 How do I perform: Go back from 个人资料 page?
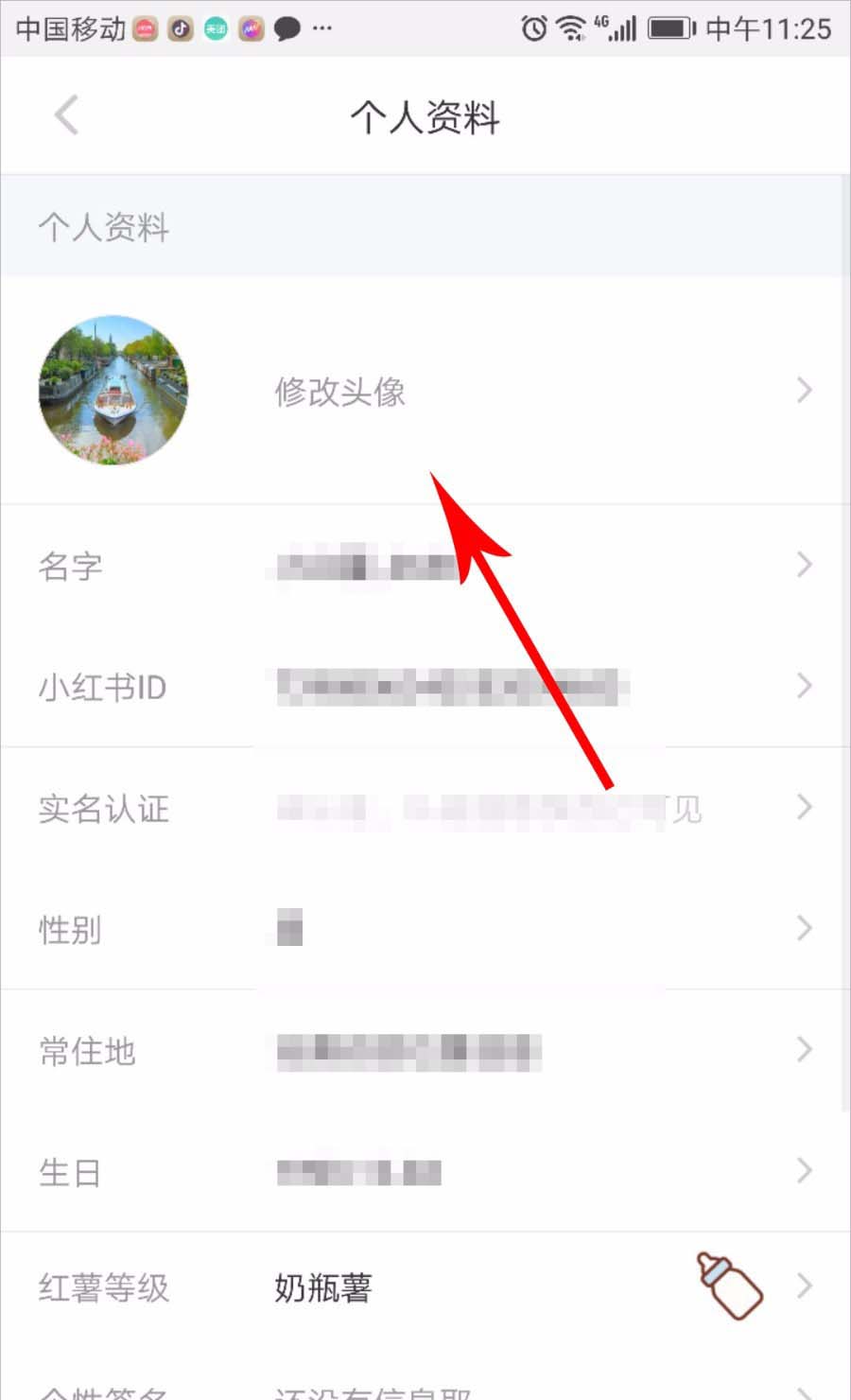coord(66,116)
